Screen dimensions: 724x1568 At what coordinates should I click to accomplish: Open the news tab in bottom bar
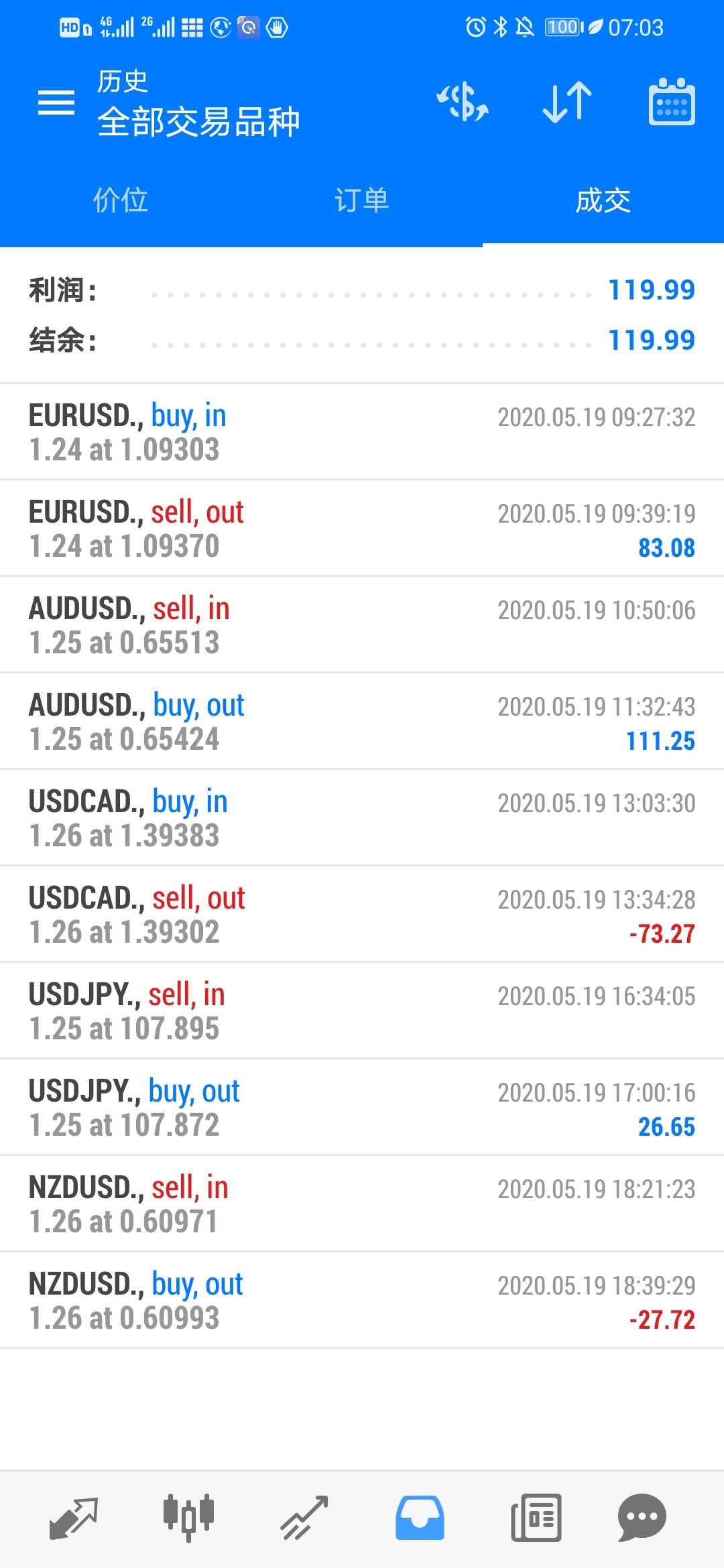pos(536,1517)
